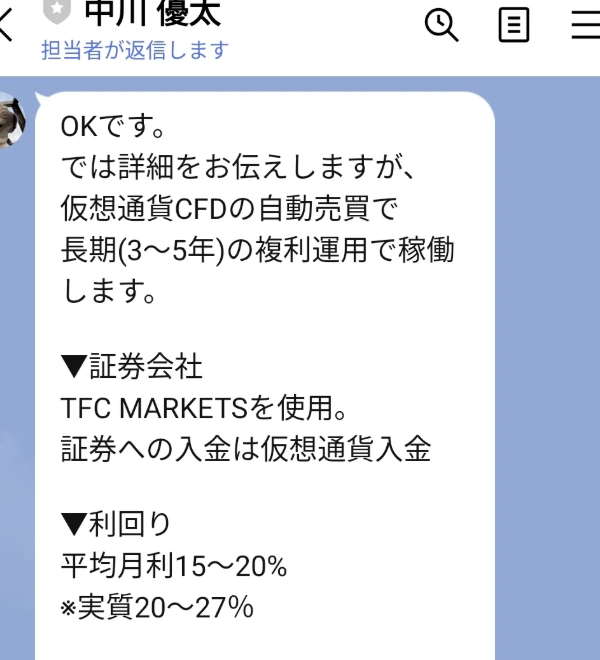
Task: Search within this chat
Action: (x=441, y=24)
